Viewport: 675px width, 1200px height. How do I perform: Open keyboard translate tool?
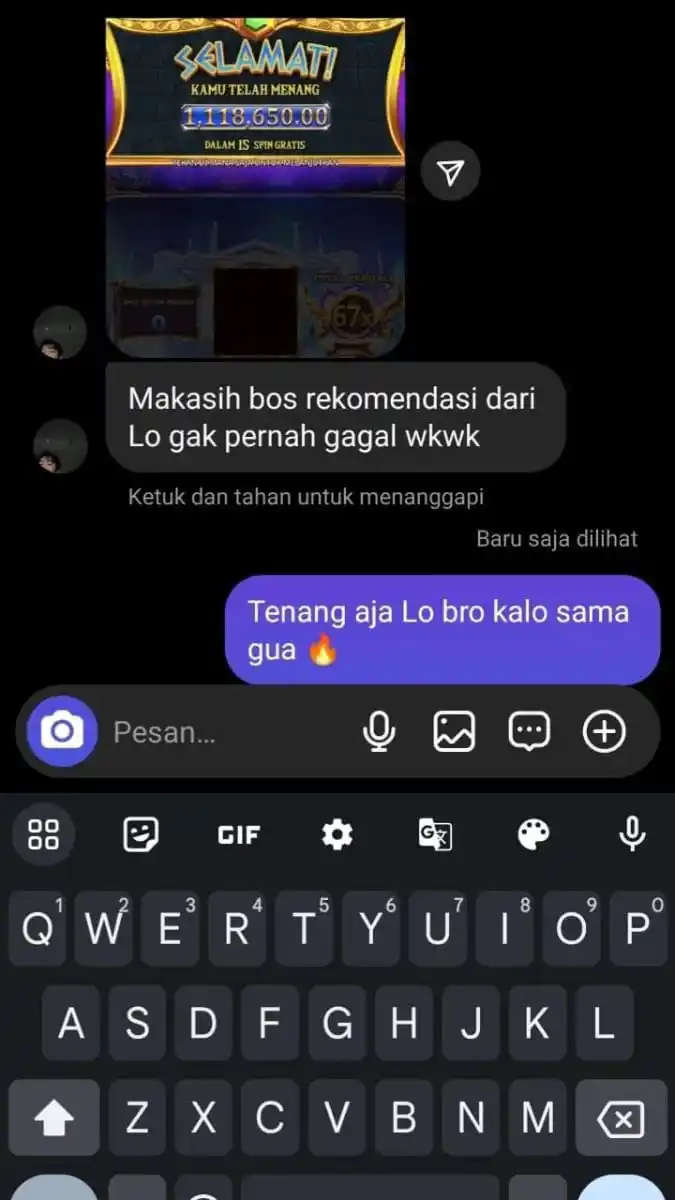pyautogui.click(x=435, y=834)
